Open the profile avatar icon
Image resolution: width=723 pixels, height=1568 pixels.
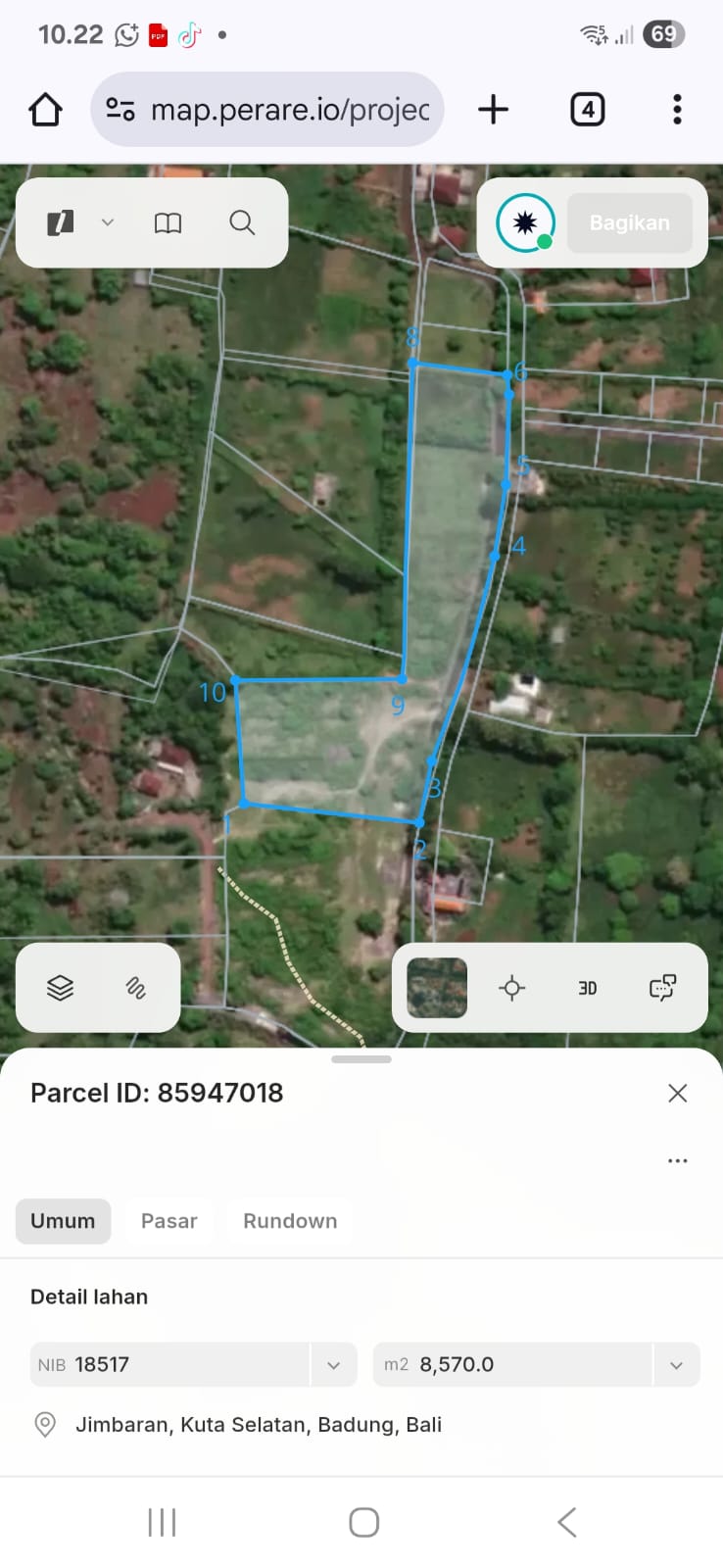click(525, 223)
